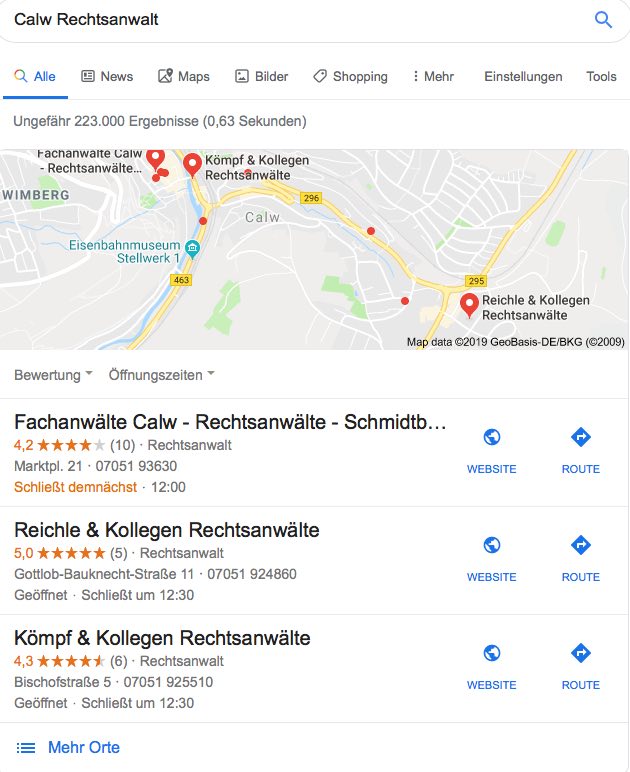Open the map of Calw
The image size is (630, 772).
click(x=314, y=250)
